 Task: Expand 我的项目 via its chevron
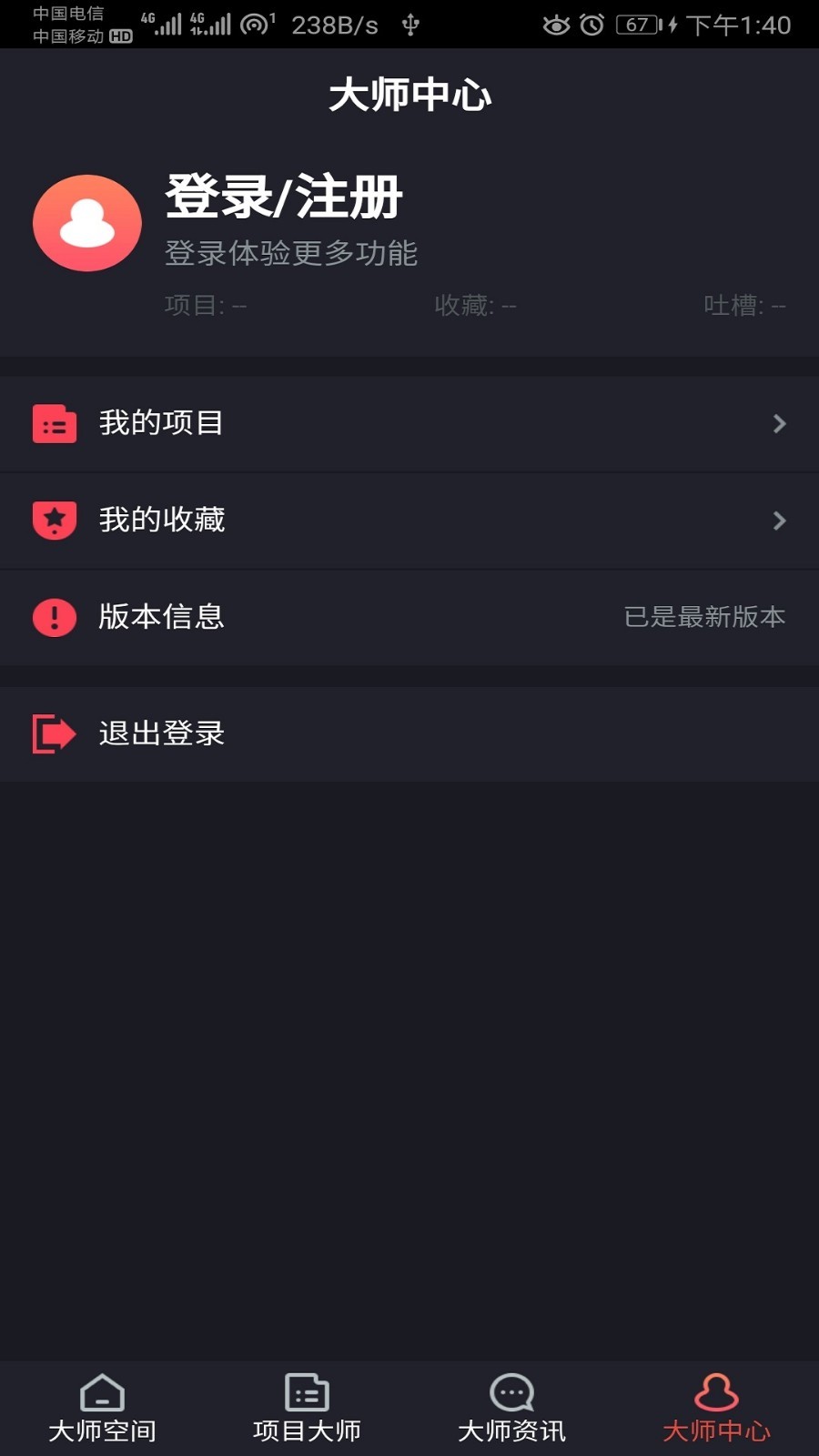coord(780,423)
